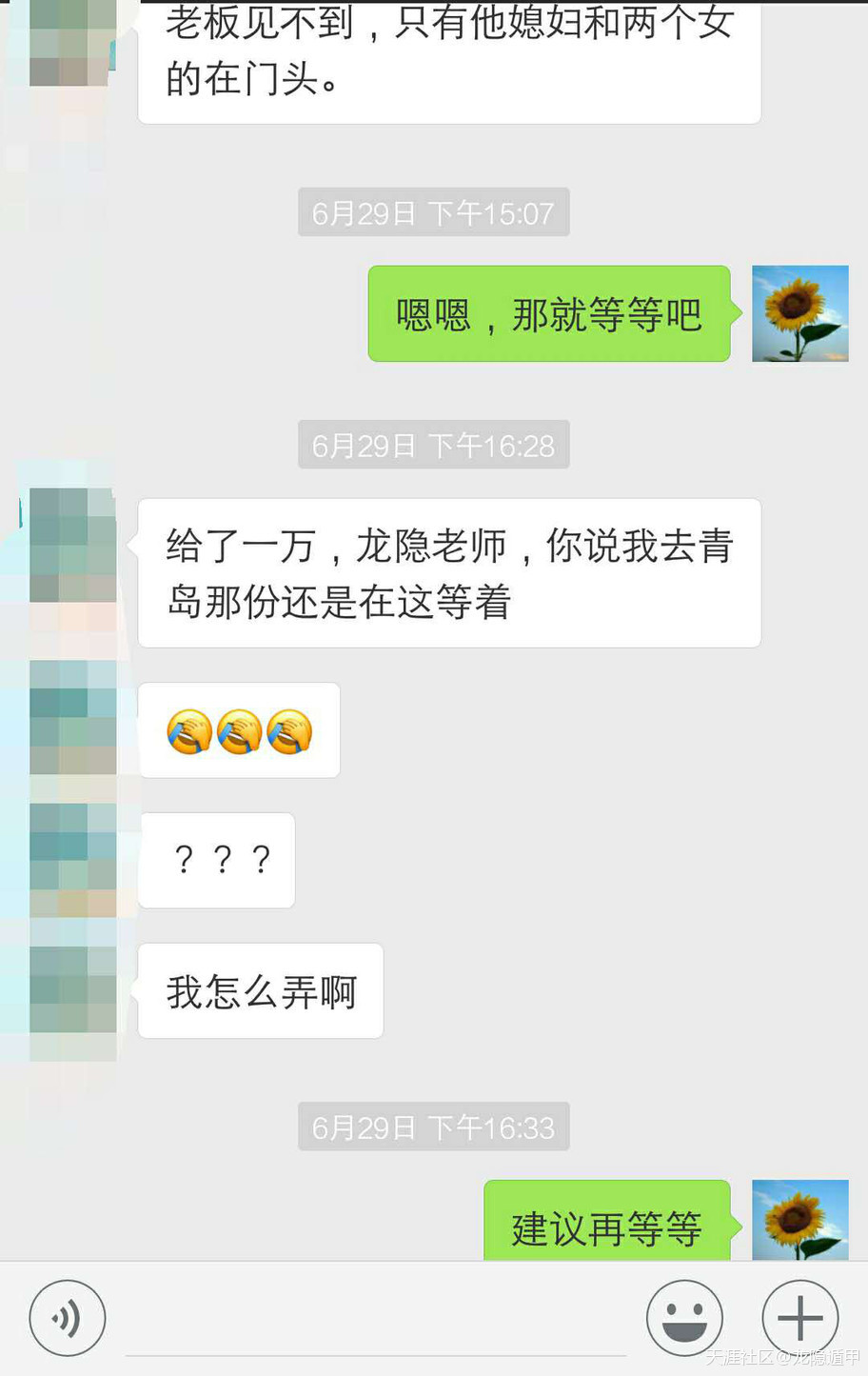Open sunflower avatar beside 建议再等等
Viewport: 868px width, 1376px height.
tap(799, 1220)
